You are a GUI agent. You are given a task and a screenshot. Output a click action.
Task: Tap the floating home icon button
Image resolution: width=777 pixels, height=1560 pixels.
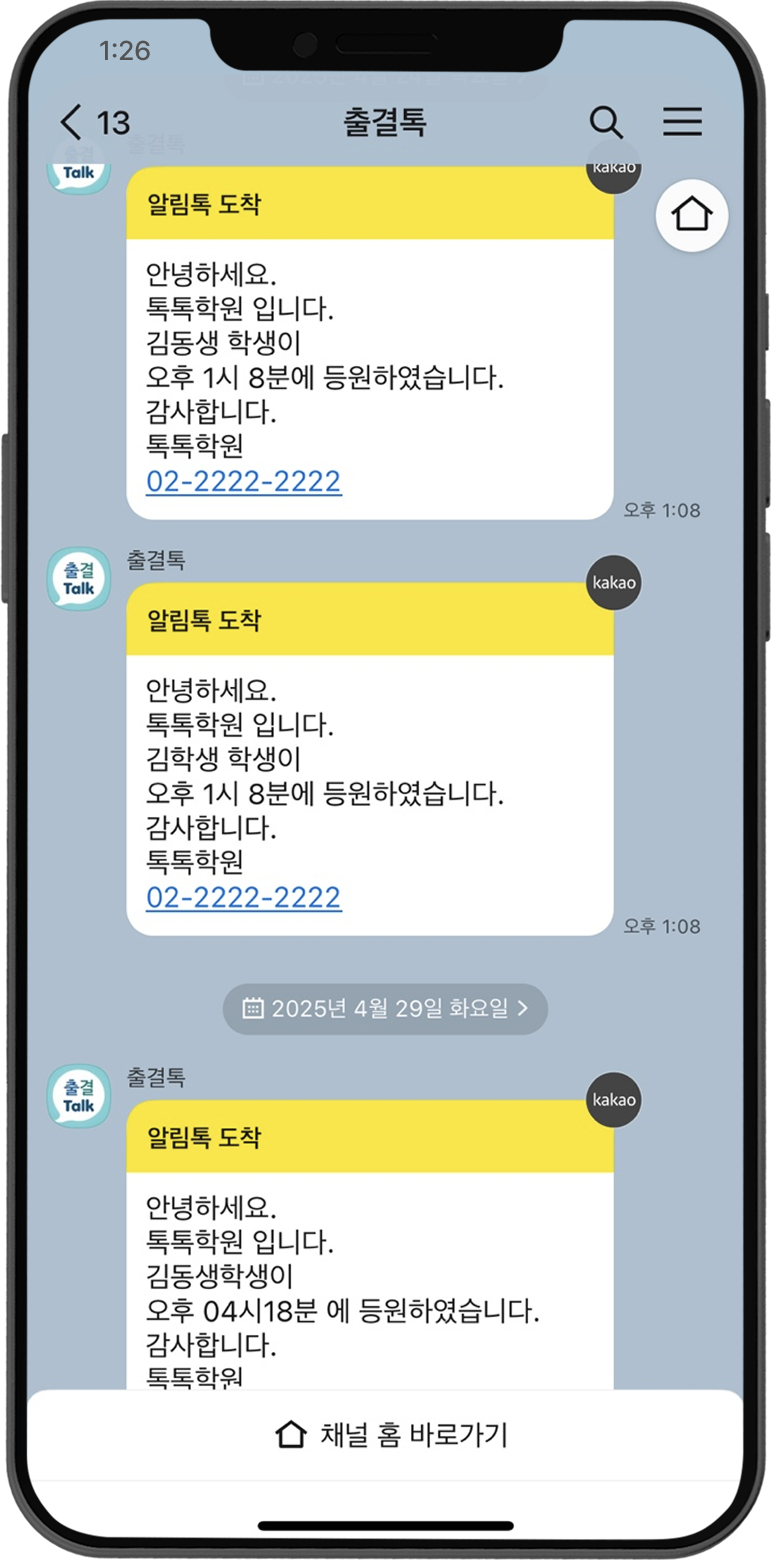692,214
